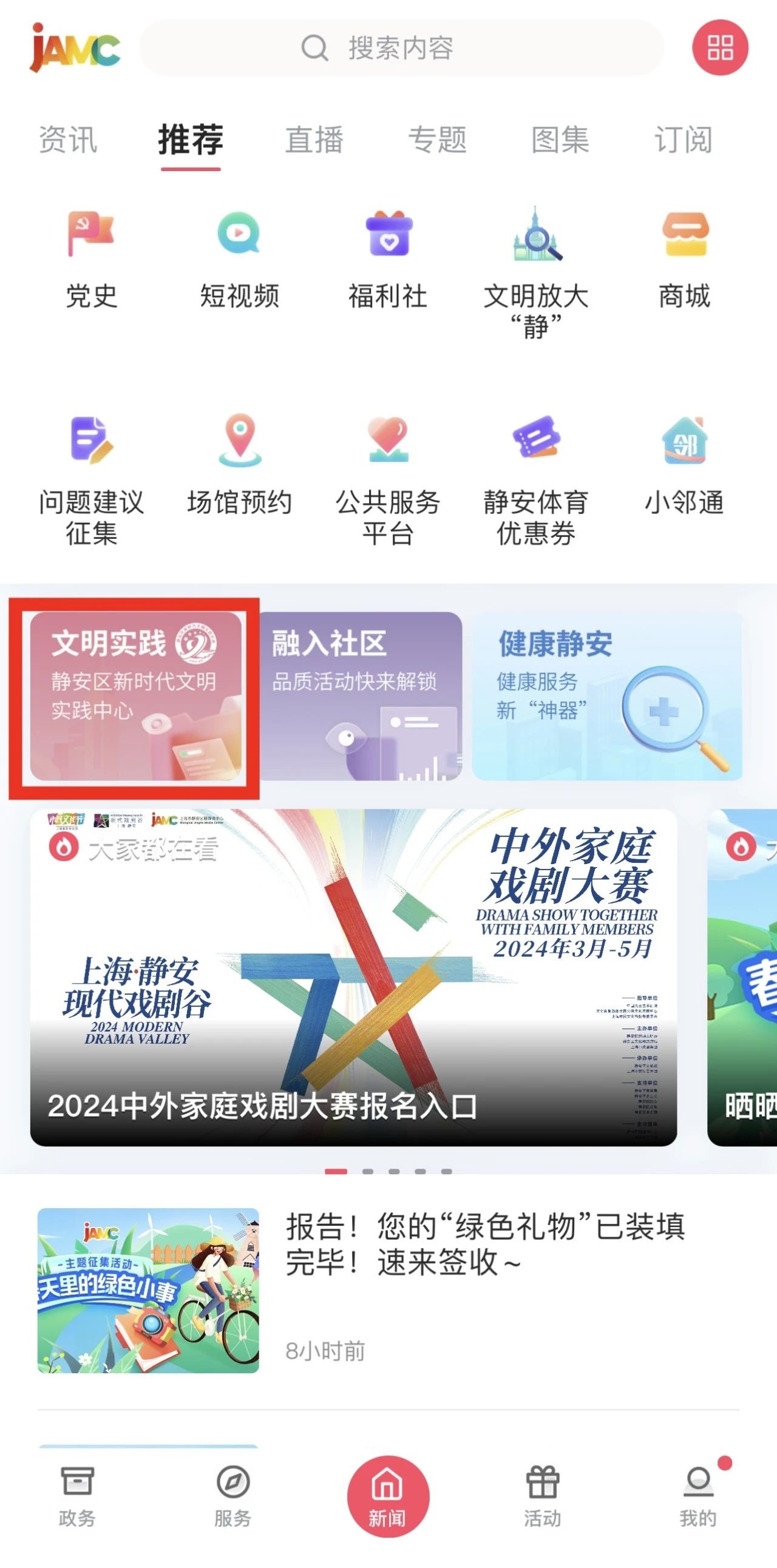Image resolution: width=777 pixels, height=1568 pixels.
Task: Go to the 我的 profile tab
Action: click(x=698, y=1497)
